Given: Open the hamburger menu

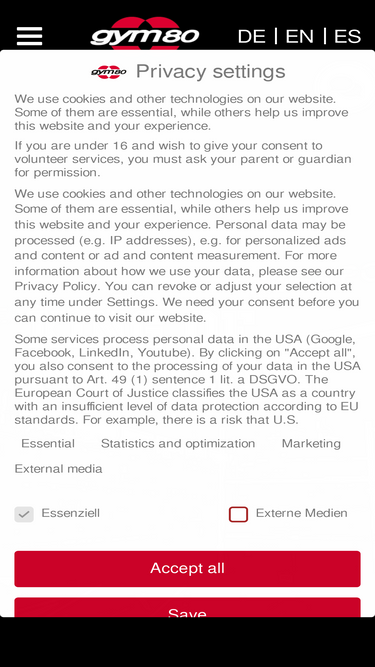Looking at the screenshot, I should pyautogui.click(x=29, y=36).
